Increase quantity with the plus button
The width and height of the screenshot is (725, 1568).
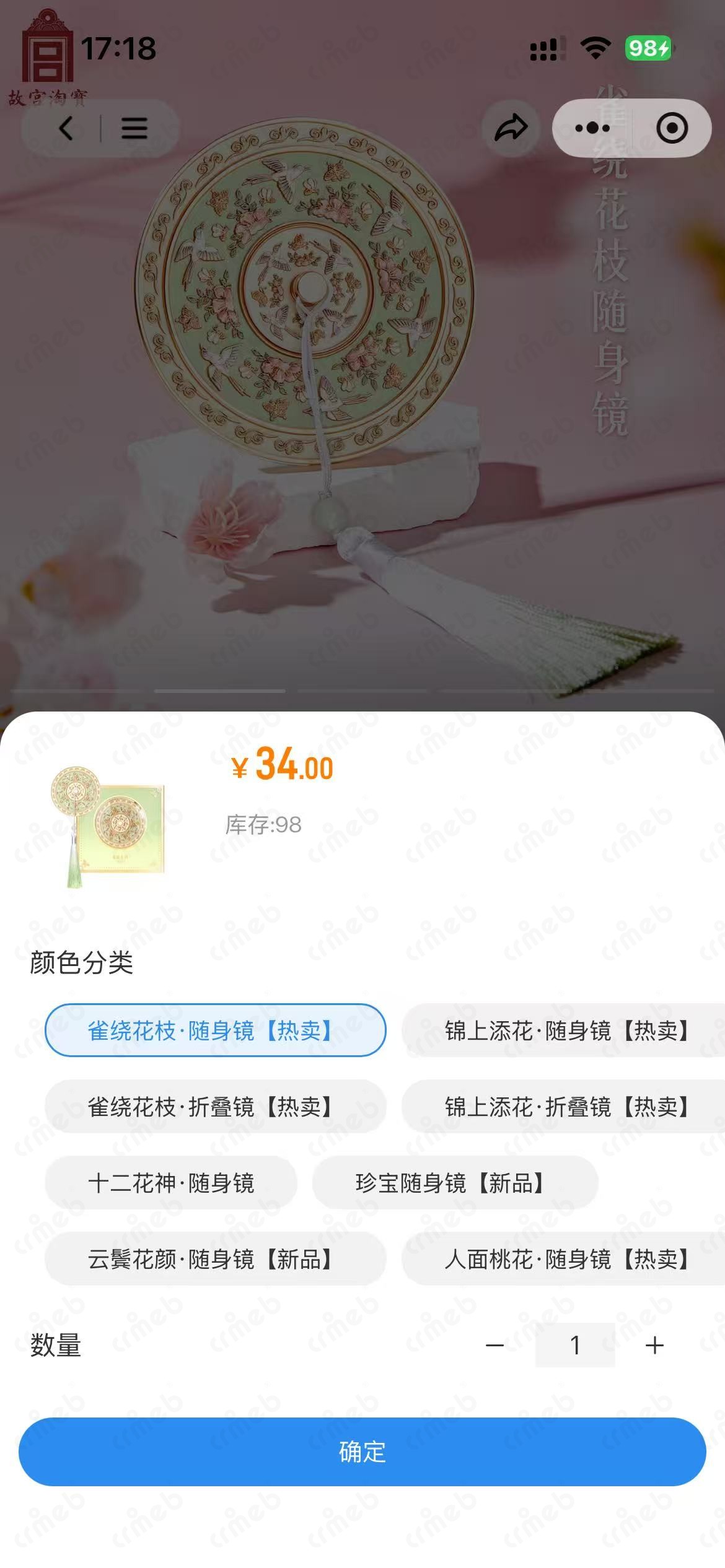coord(654,1346)
